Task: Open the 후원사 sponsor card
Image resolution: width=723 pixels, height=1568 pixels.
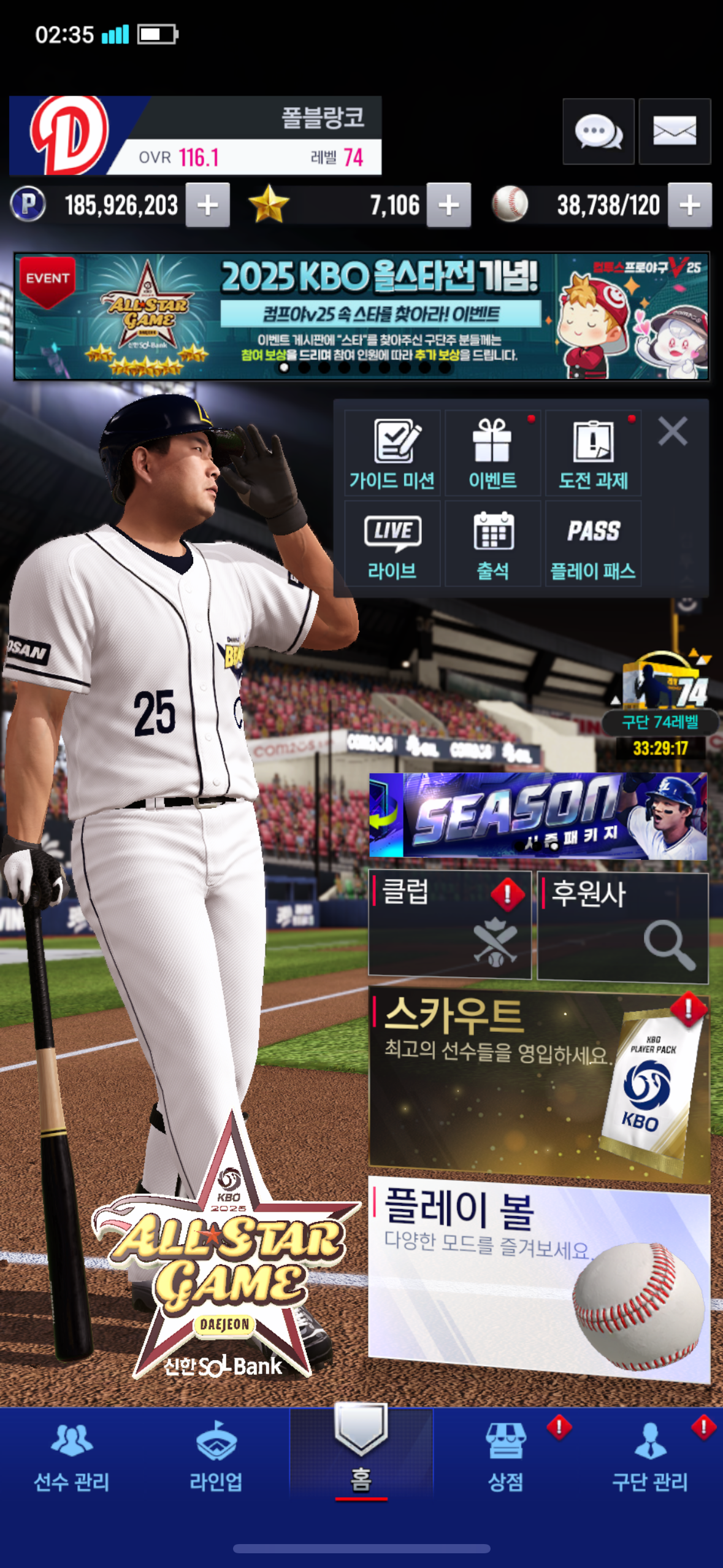Action: click(622, 927)
